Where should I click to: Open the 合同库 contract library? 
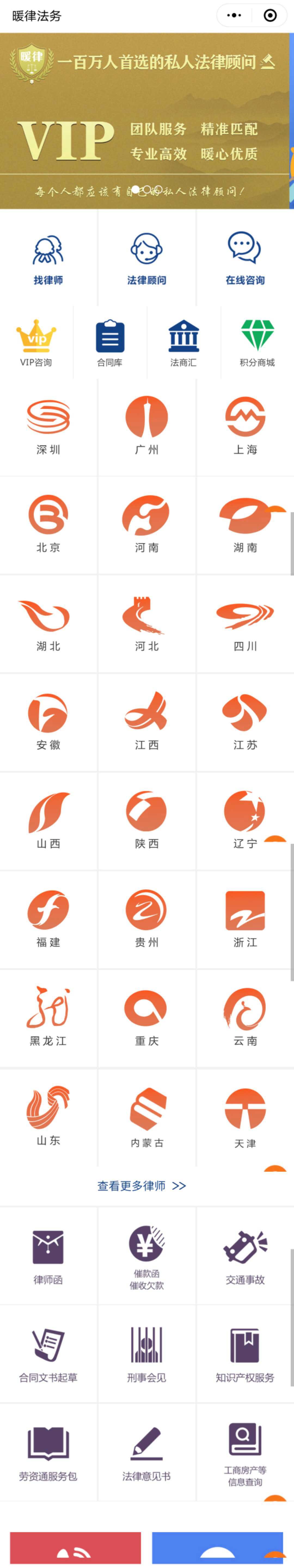(110, 343)
